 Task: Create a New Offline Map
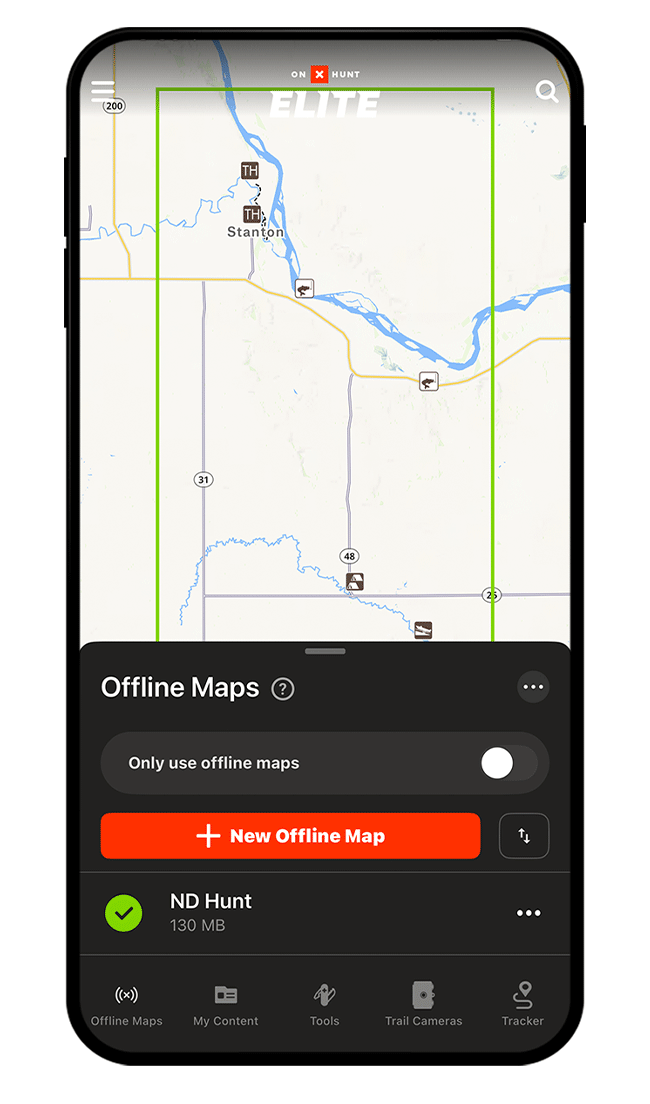[x=290, y=836]
